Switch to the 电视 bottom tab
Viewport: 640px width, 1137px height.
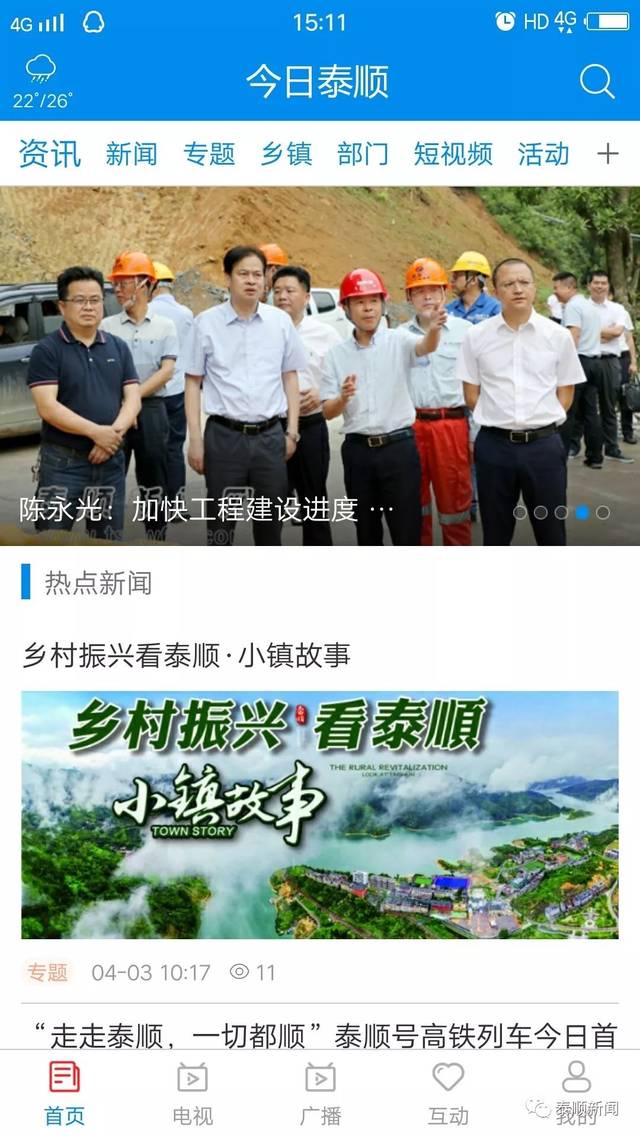(x=192, y=1093)
